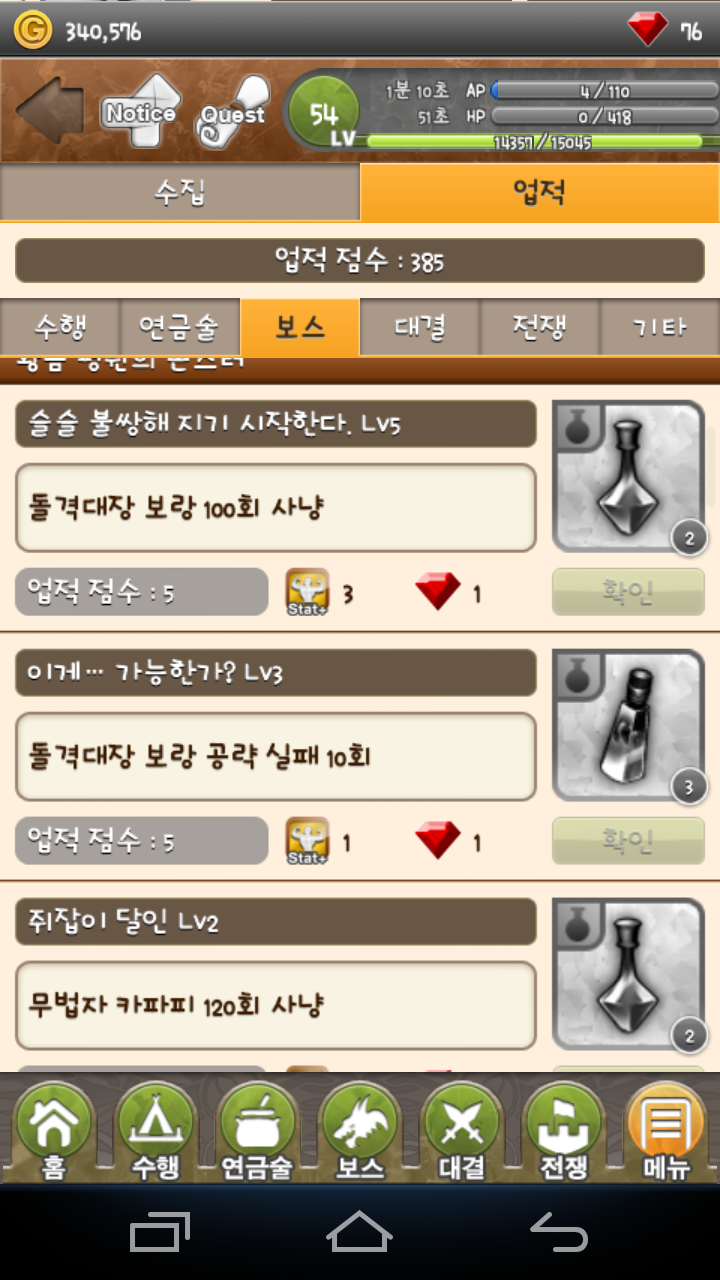Switch to the 전쟁 achievement category
The image size is (720, 1280).
(x=540, y=327)
